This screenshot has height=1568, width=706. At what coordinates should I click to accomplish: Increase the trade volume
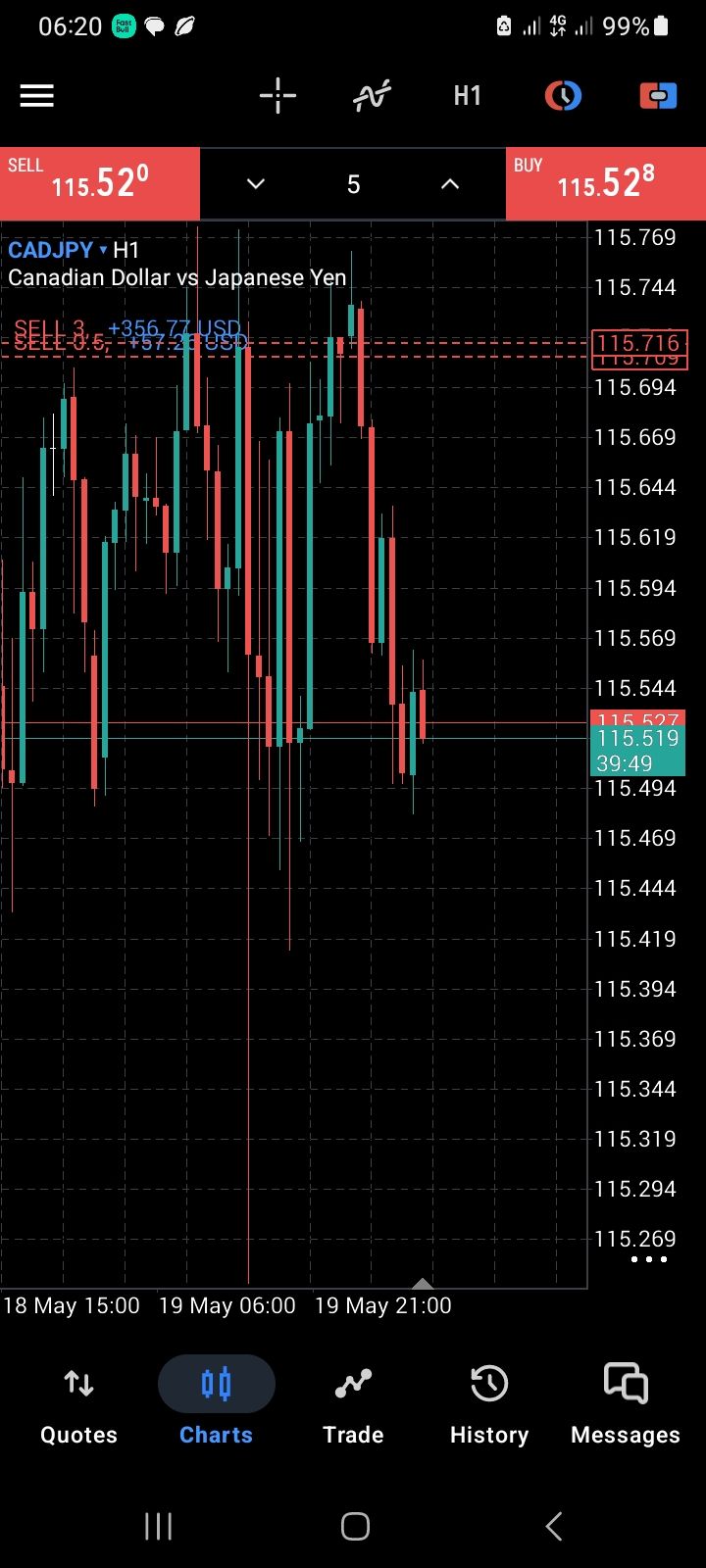click(450, 184)
